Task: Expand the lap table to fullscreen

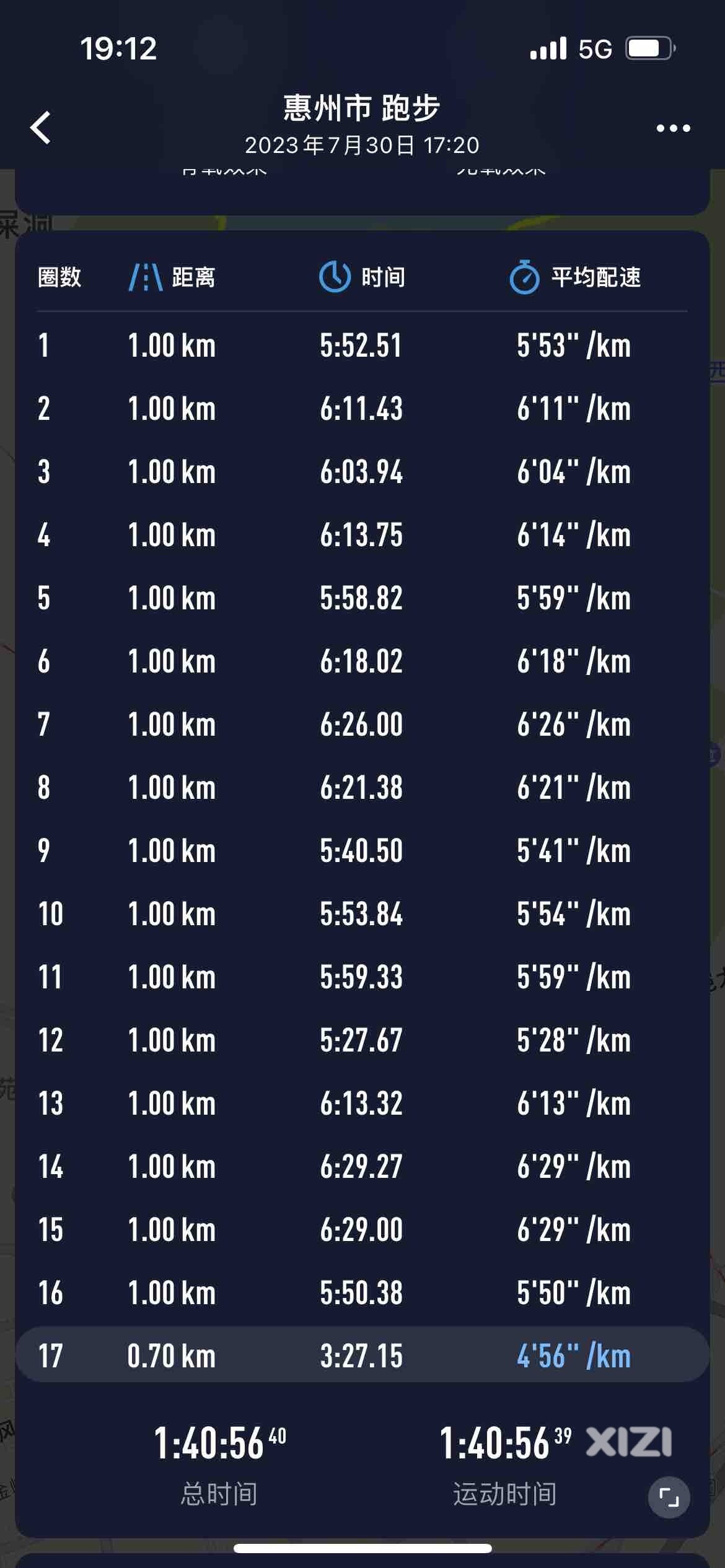Action: click(x=669, y=1497)
